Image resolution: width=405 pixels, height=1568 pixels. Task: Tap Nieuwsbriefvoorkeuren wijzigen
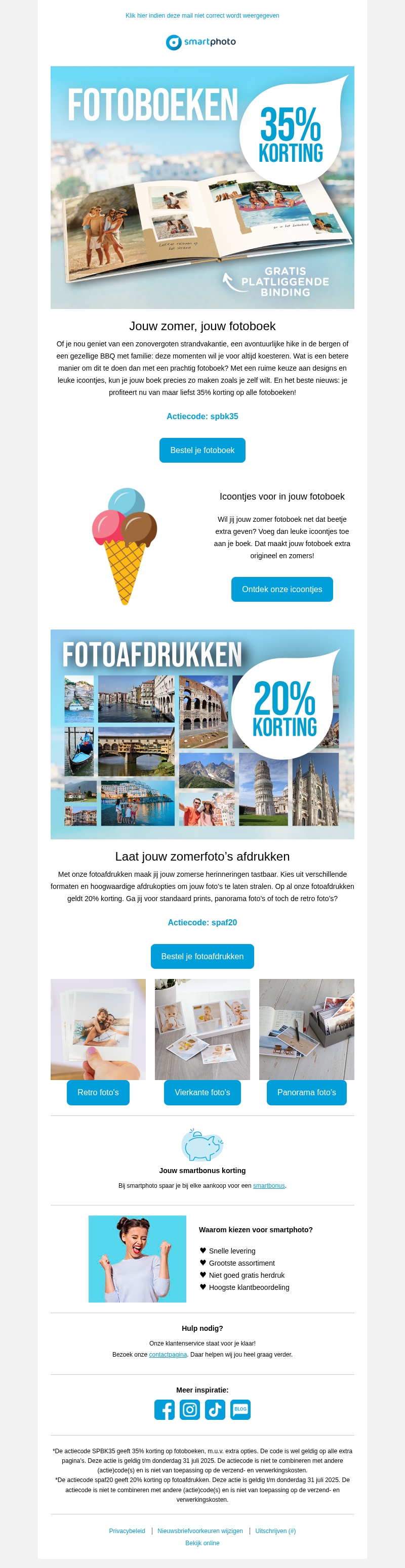(x=200, y=1531)
